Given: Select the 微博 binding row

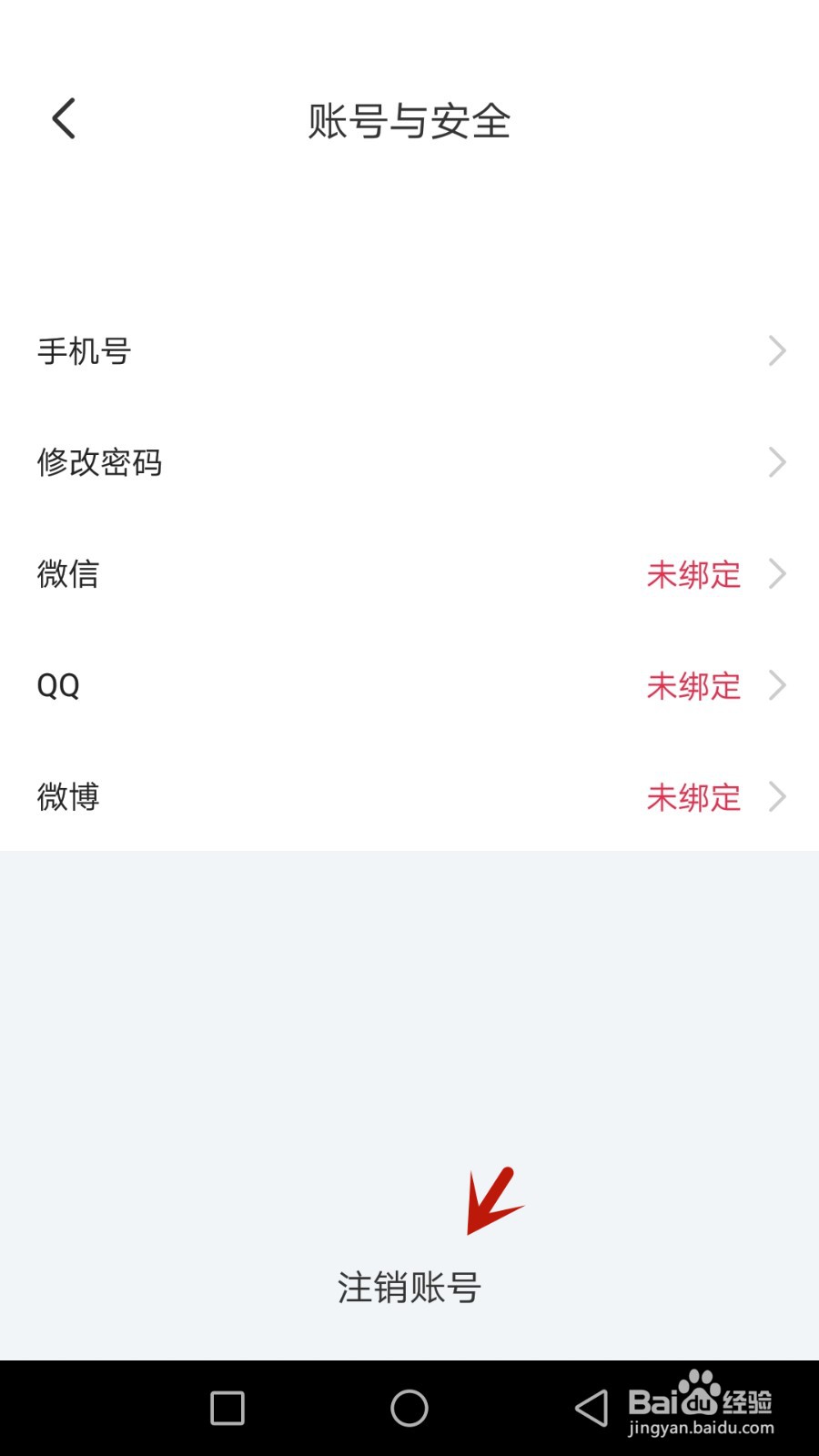Looking at the screenshot, I should point(409,797).
